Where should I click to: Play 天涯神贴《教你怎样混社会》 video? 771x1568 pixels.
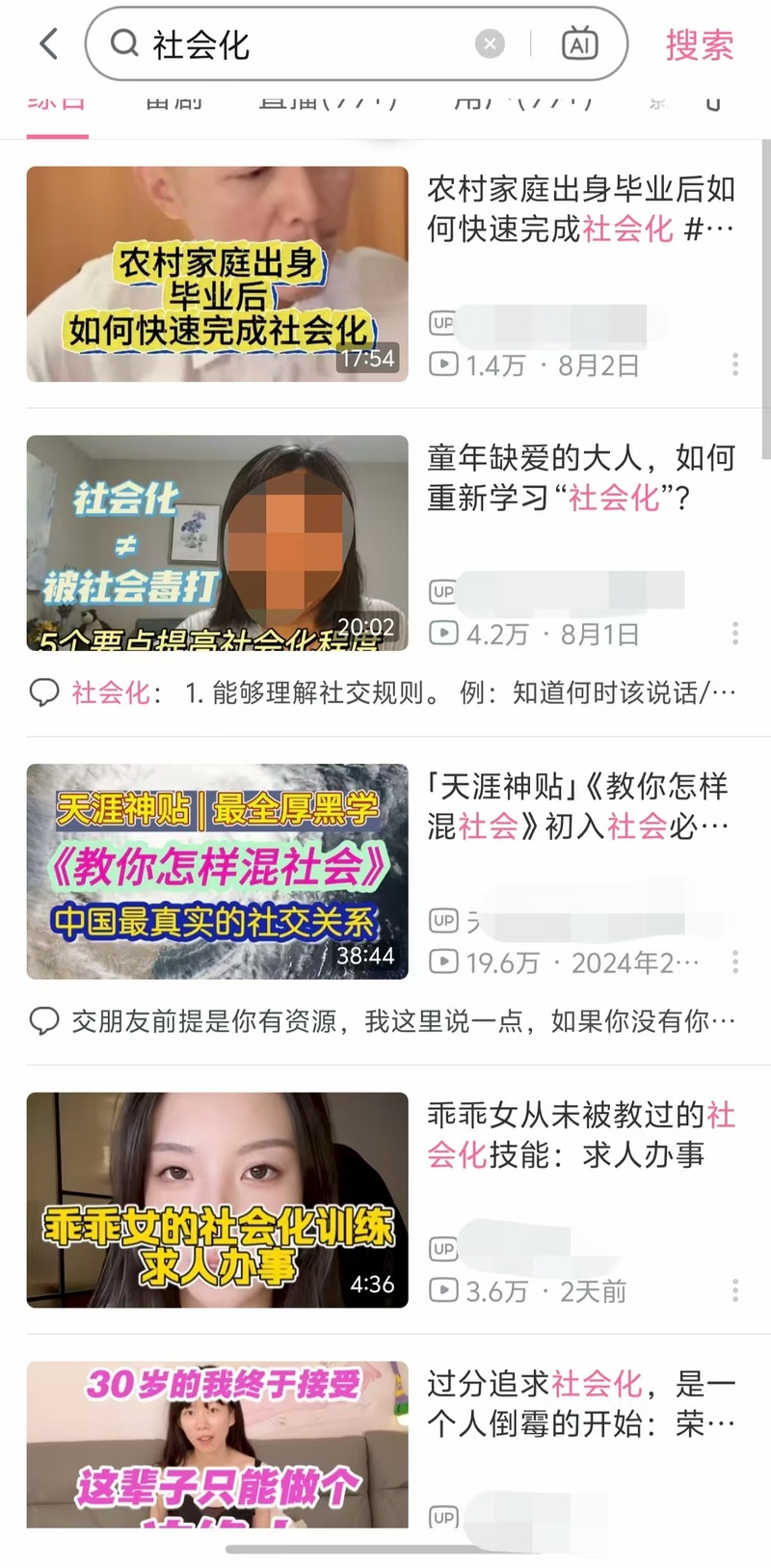(218, 872)
